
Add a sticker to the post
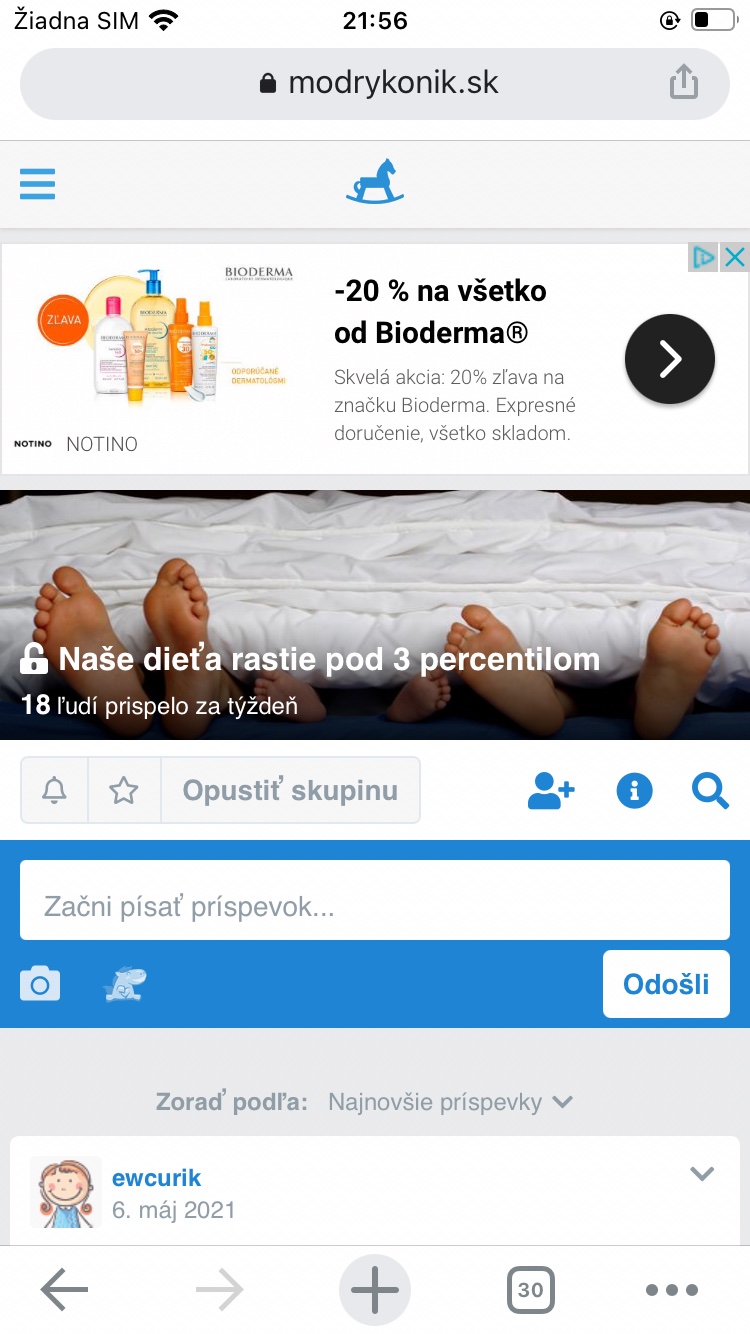pyautogui.click(x=125, y=985)
